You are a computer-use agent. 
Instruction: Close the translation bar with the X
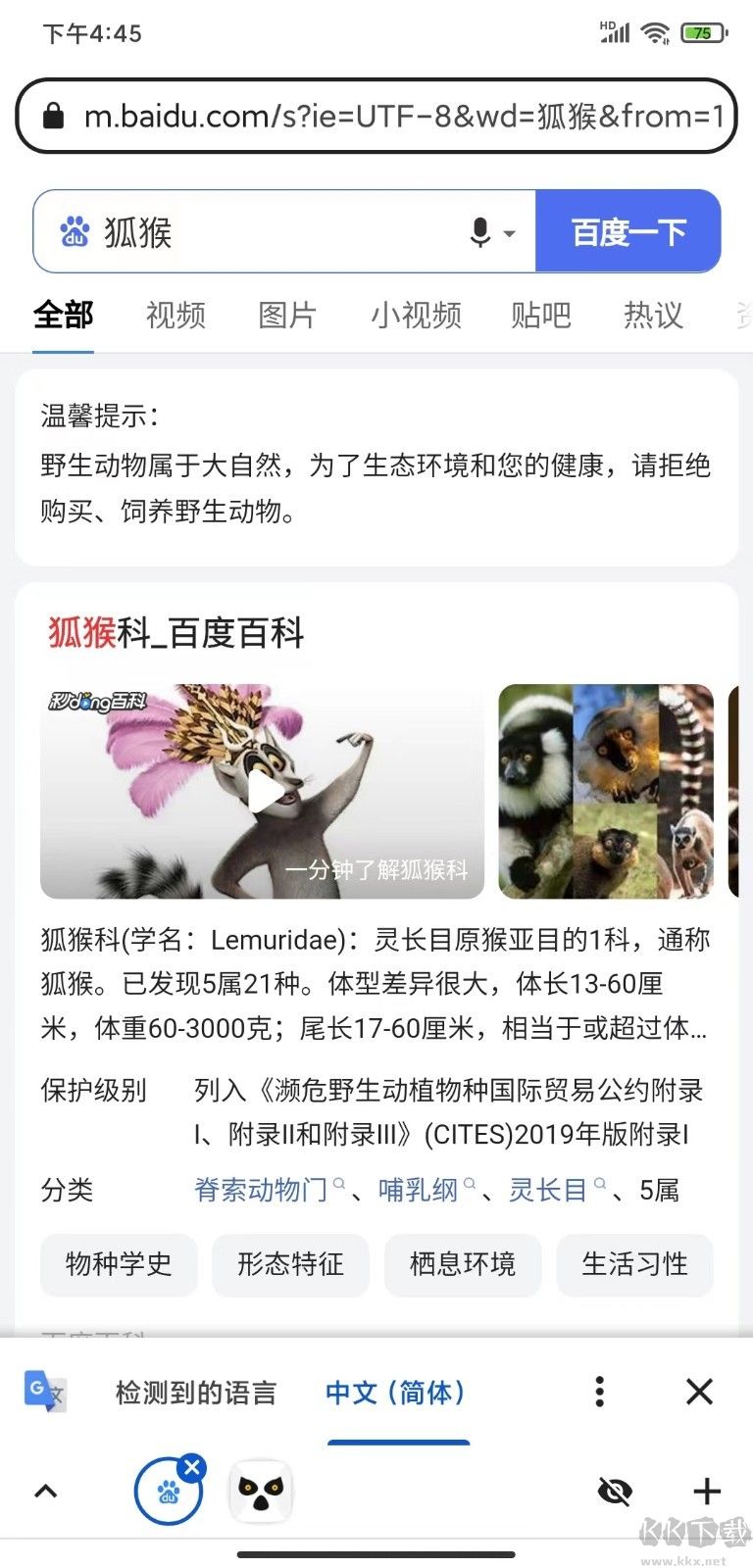tap(699, 1392)
